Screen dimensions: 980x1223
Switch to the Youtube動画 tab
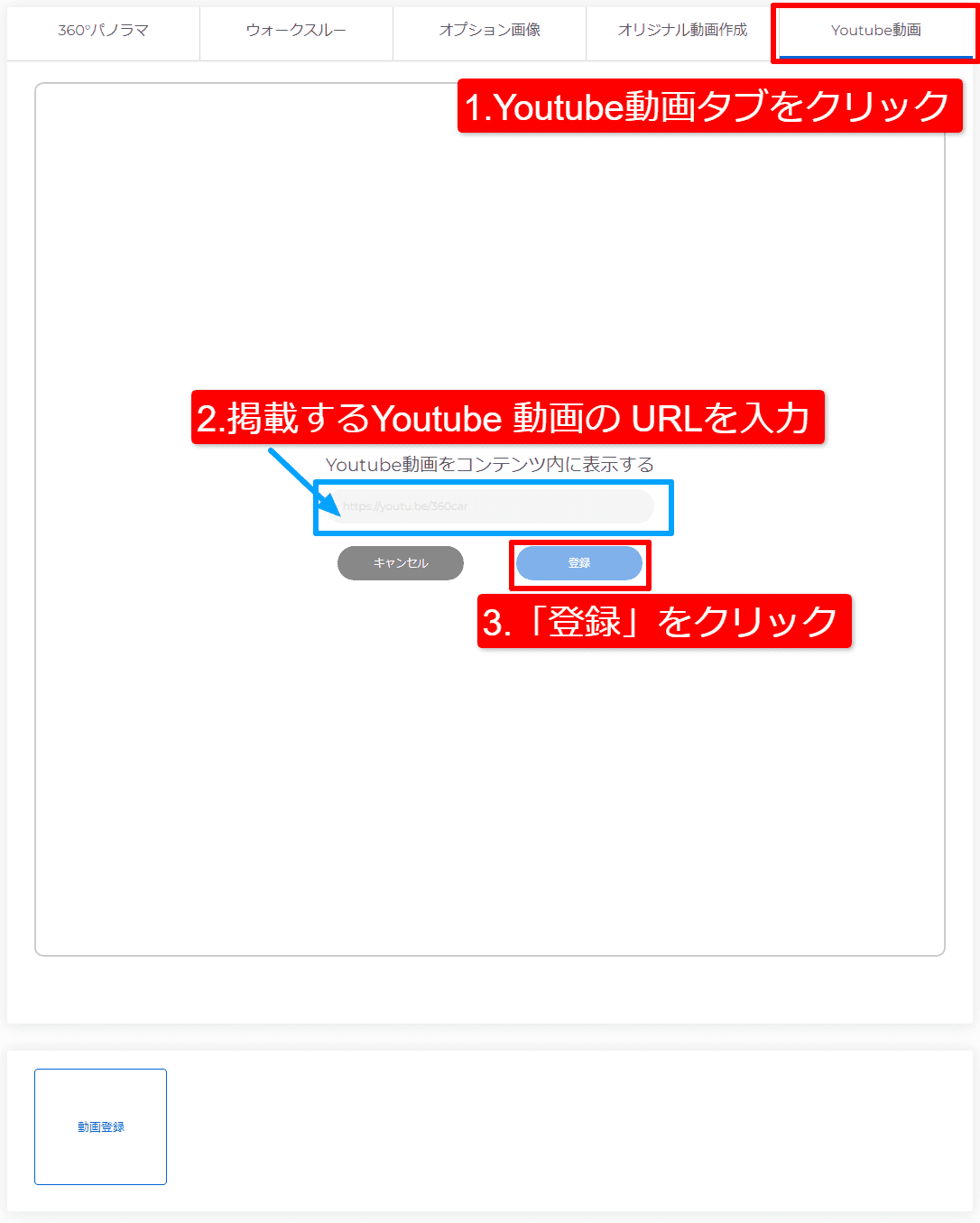click(x=875, y=31)
